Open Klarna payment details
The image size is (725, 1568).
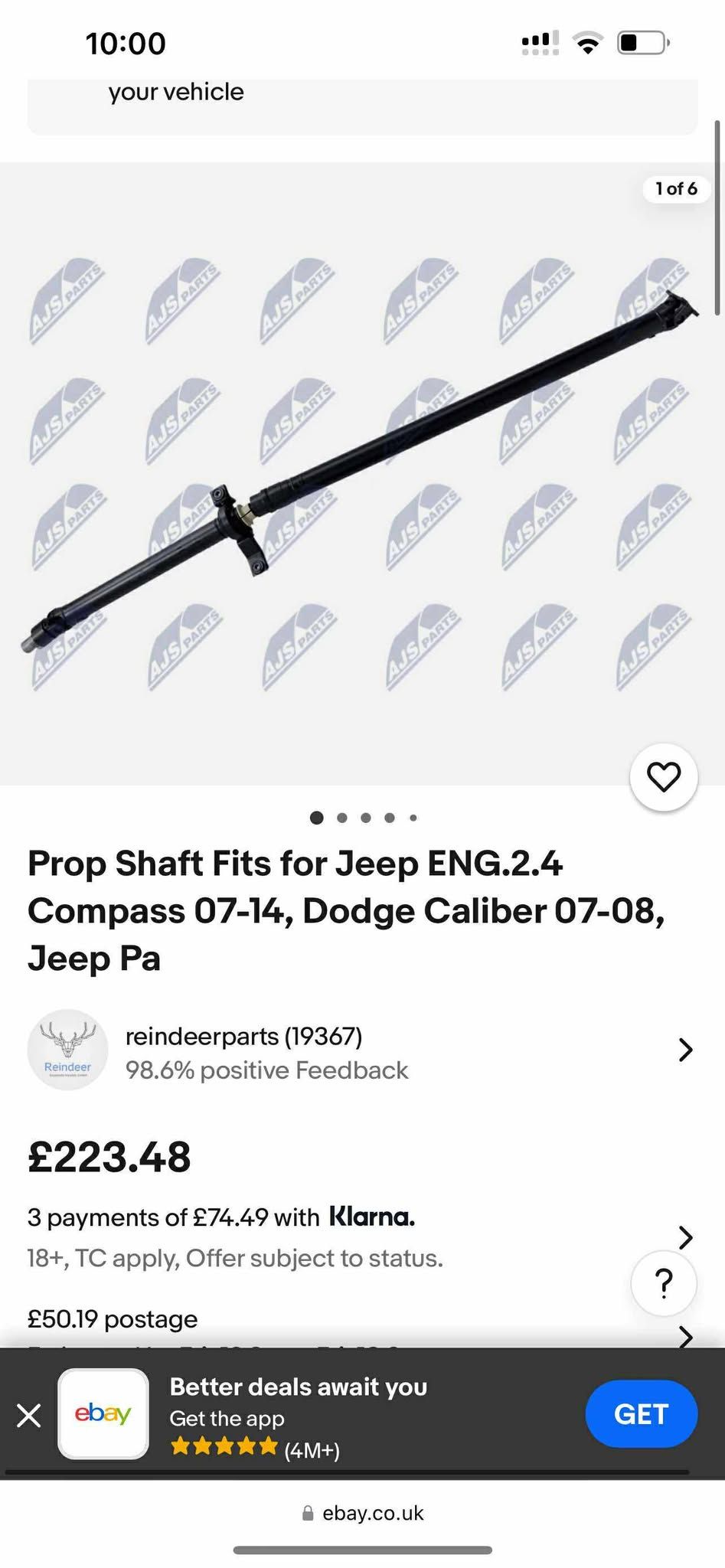[684, 1236]
